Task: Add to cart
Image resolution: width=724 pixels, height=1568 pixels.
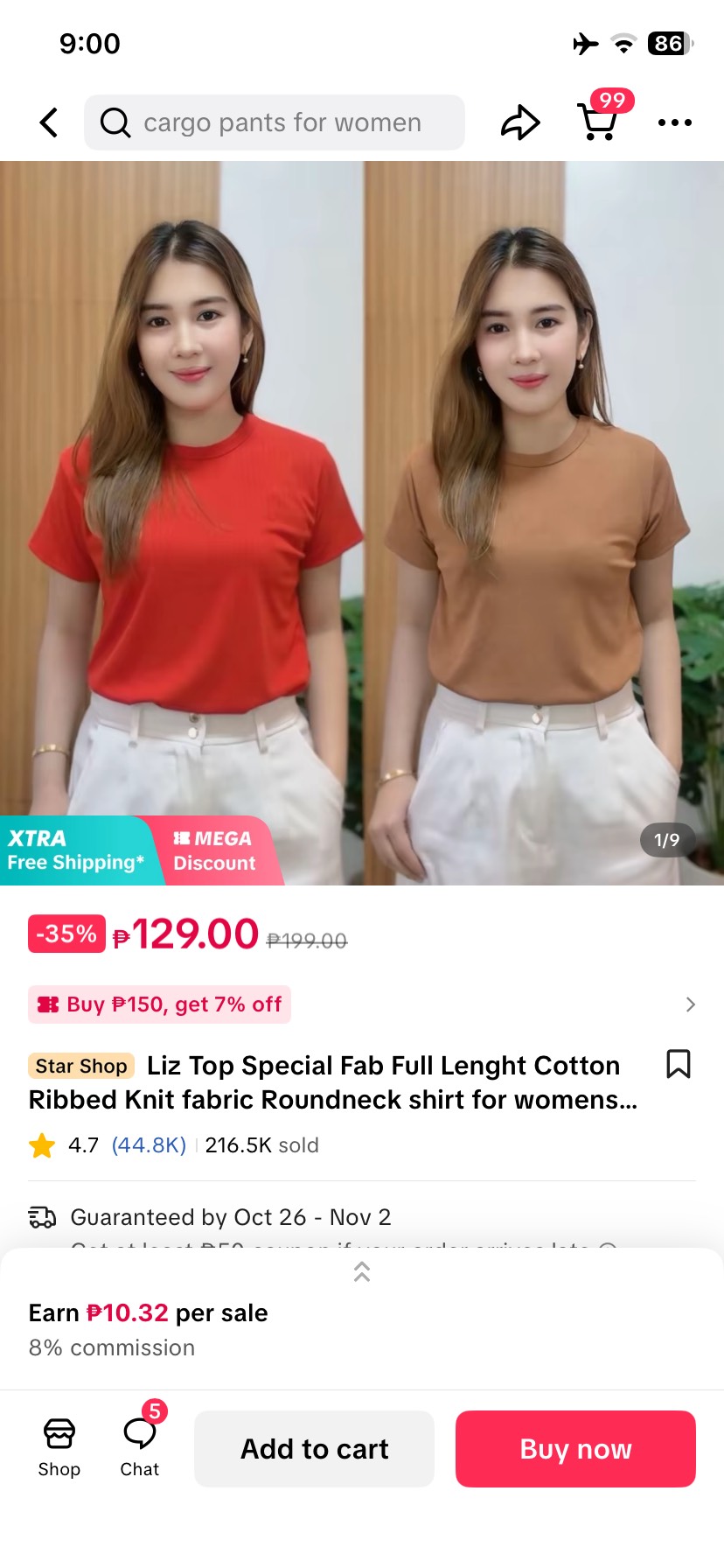Action: [314, 1449]
